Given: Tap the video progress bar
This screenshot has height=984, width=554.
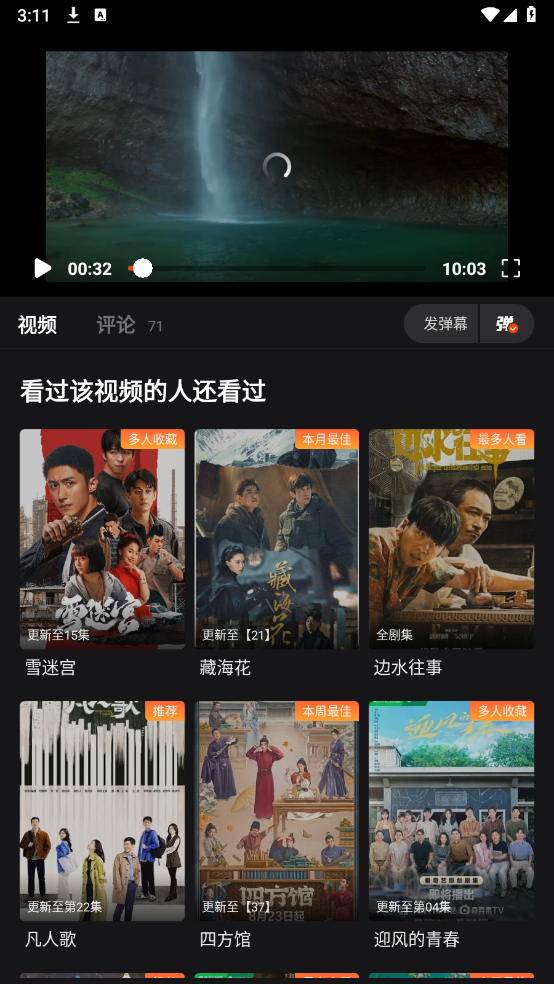Looking at the screenshot, I should point(277,269).
